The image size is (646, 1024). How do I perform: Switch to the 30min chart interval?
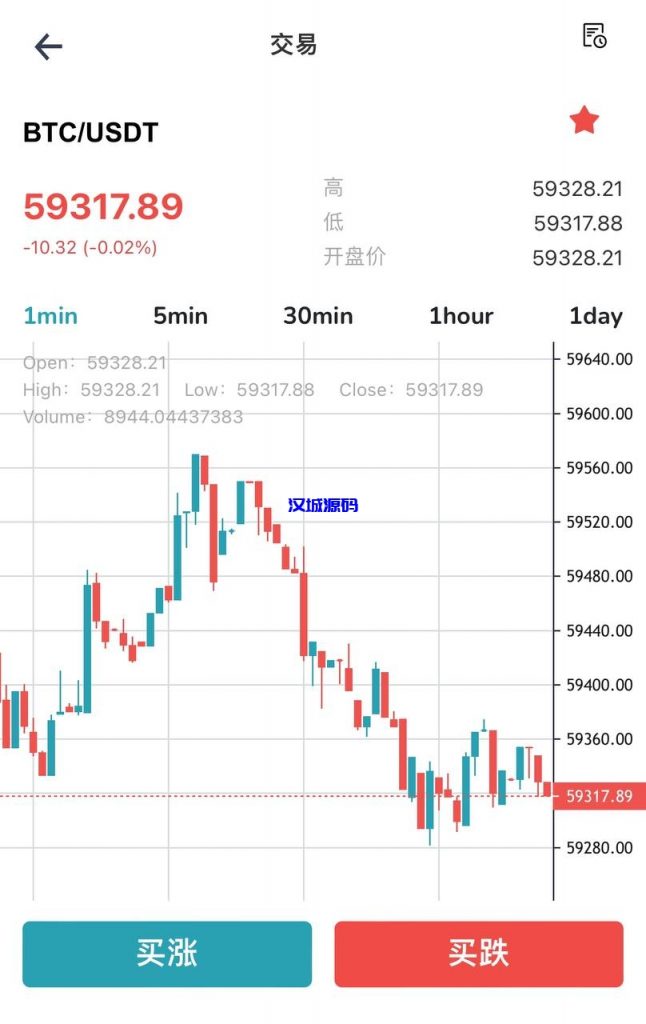pos(318,316)
